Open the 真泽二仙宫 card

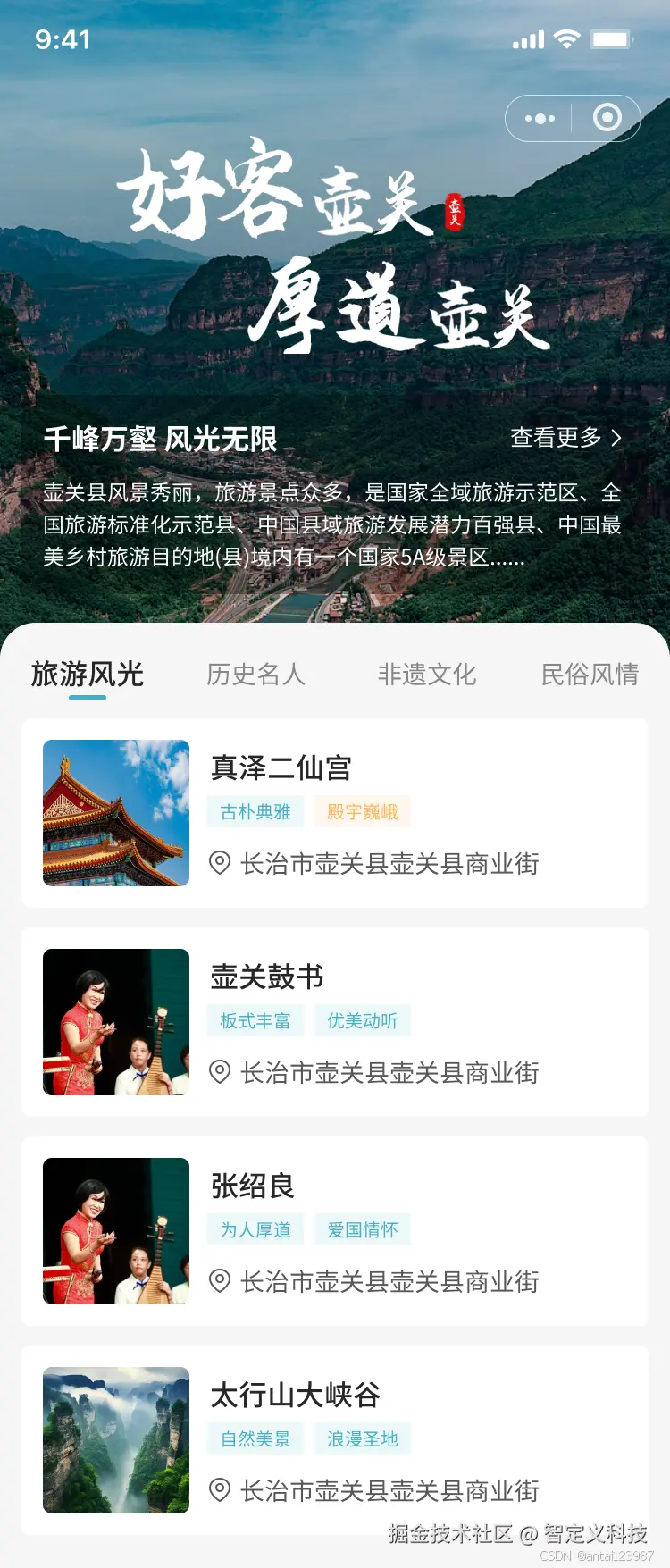335,813
